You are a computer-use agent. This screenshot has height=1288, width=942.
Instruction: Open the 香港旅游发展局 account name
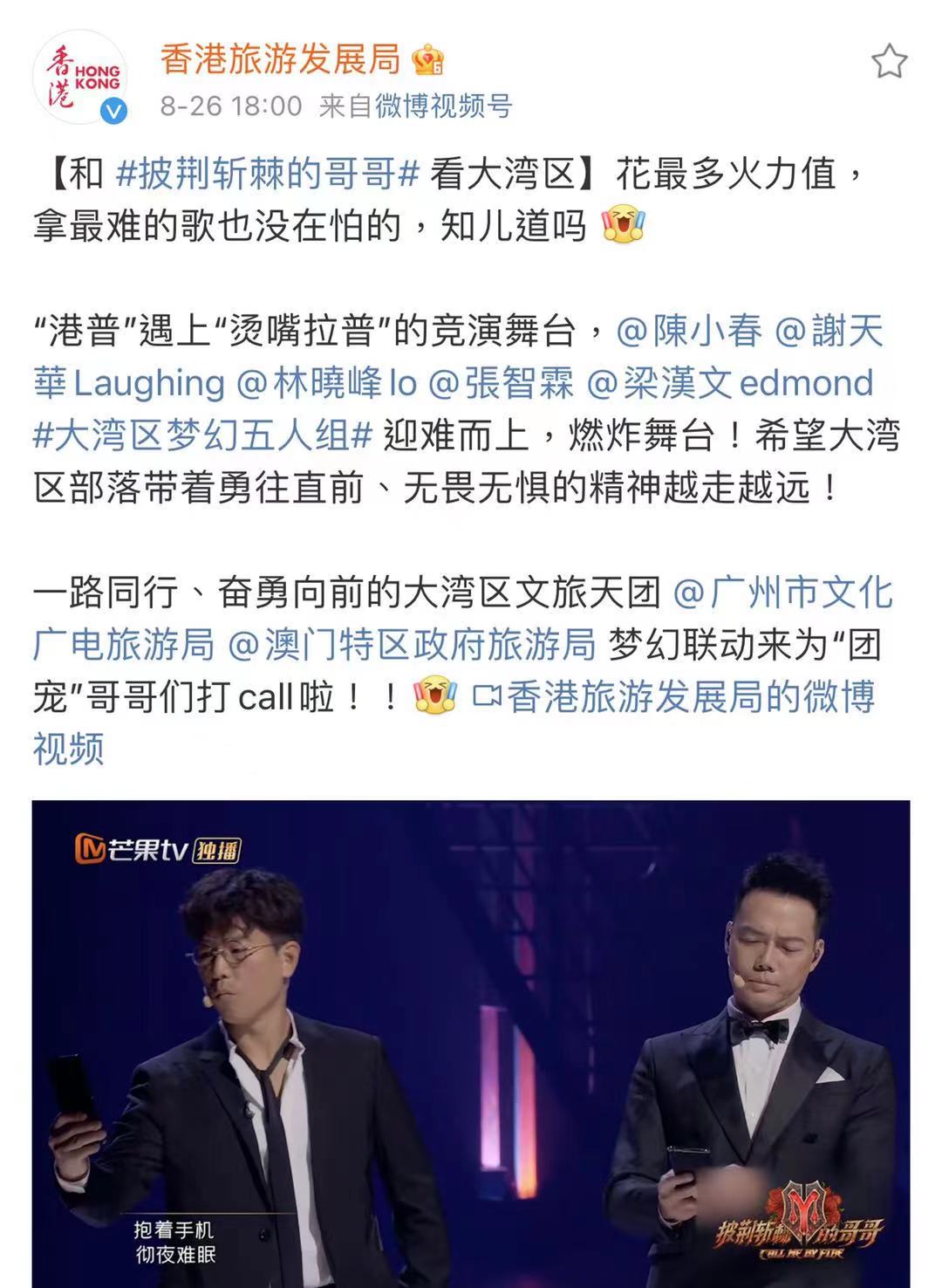[x=280, y=59]
